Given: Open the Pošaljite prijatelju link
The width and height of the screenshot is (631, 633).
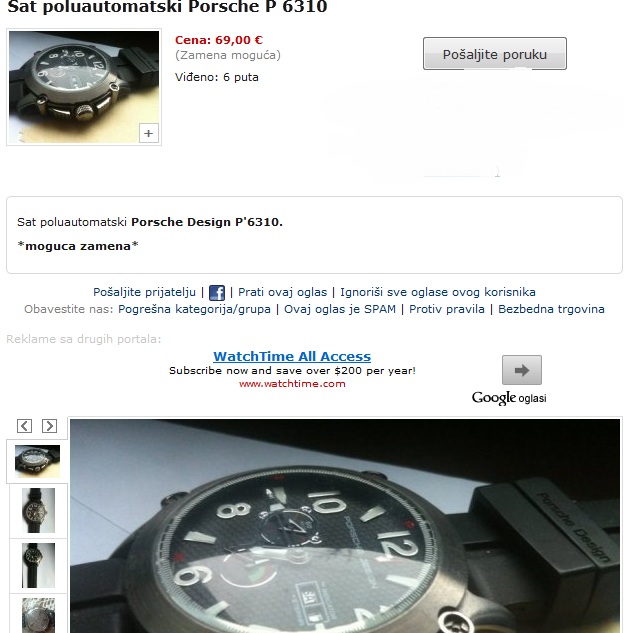Looking at the screenshot, I should click(144, 292).
